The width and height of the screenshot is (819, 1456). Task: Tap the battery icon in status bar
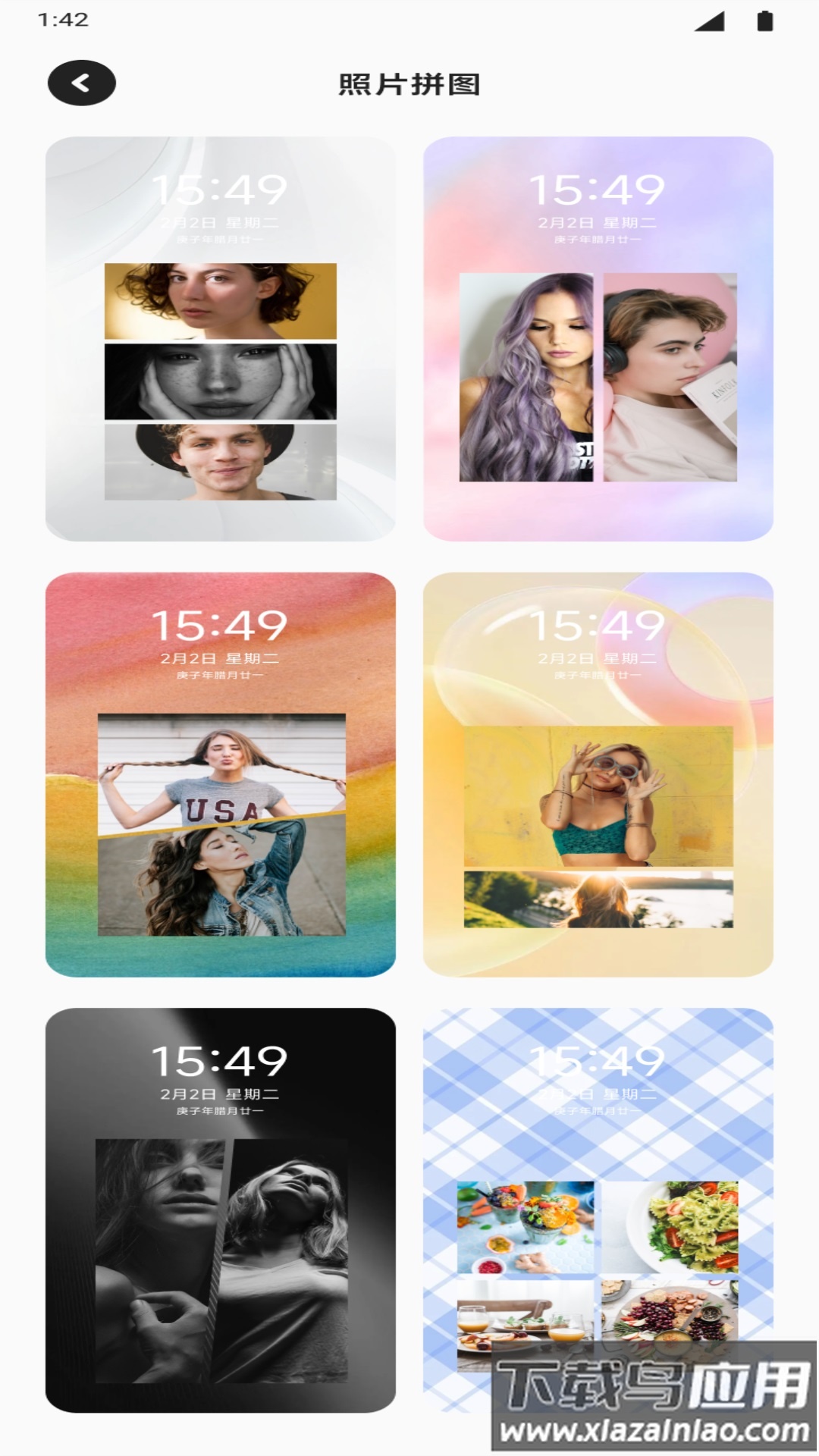coord(764,20)
